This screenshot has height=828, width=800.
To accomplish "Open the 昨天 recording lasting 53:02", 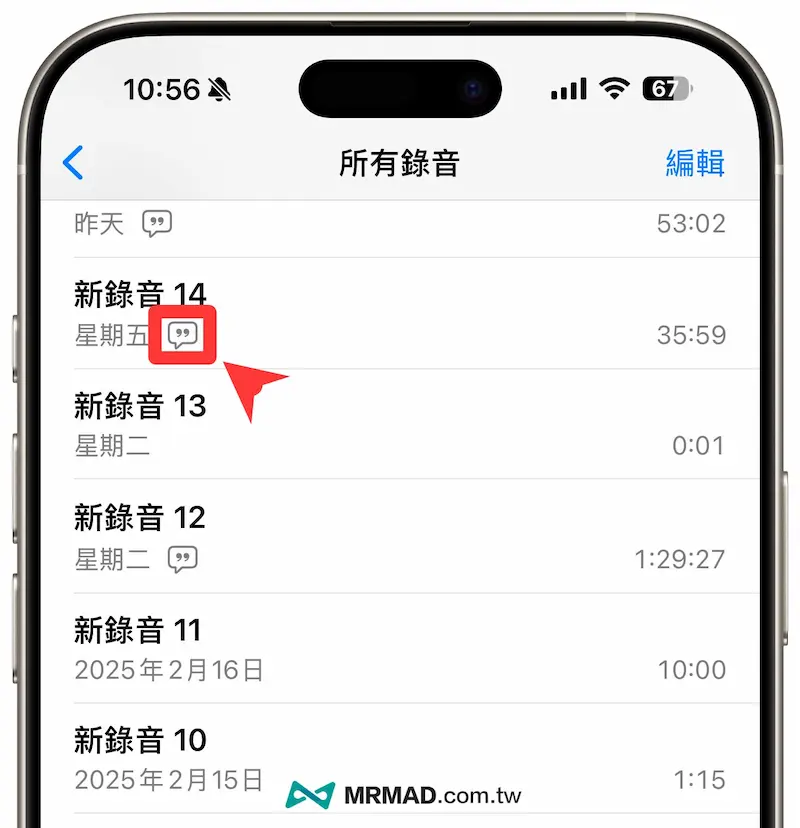I will [x=400, y=224].
